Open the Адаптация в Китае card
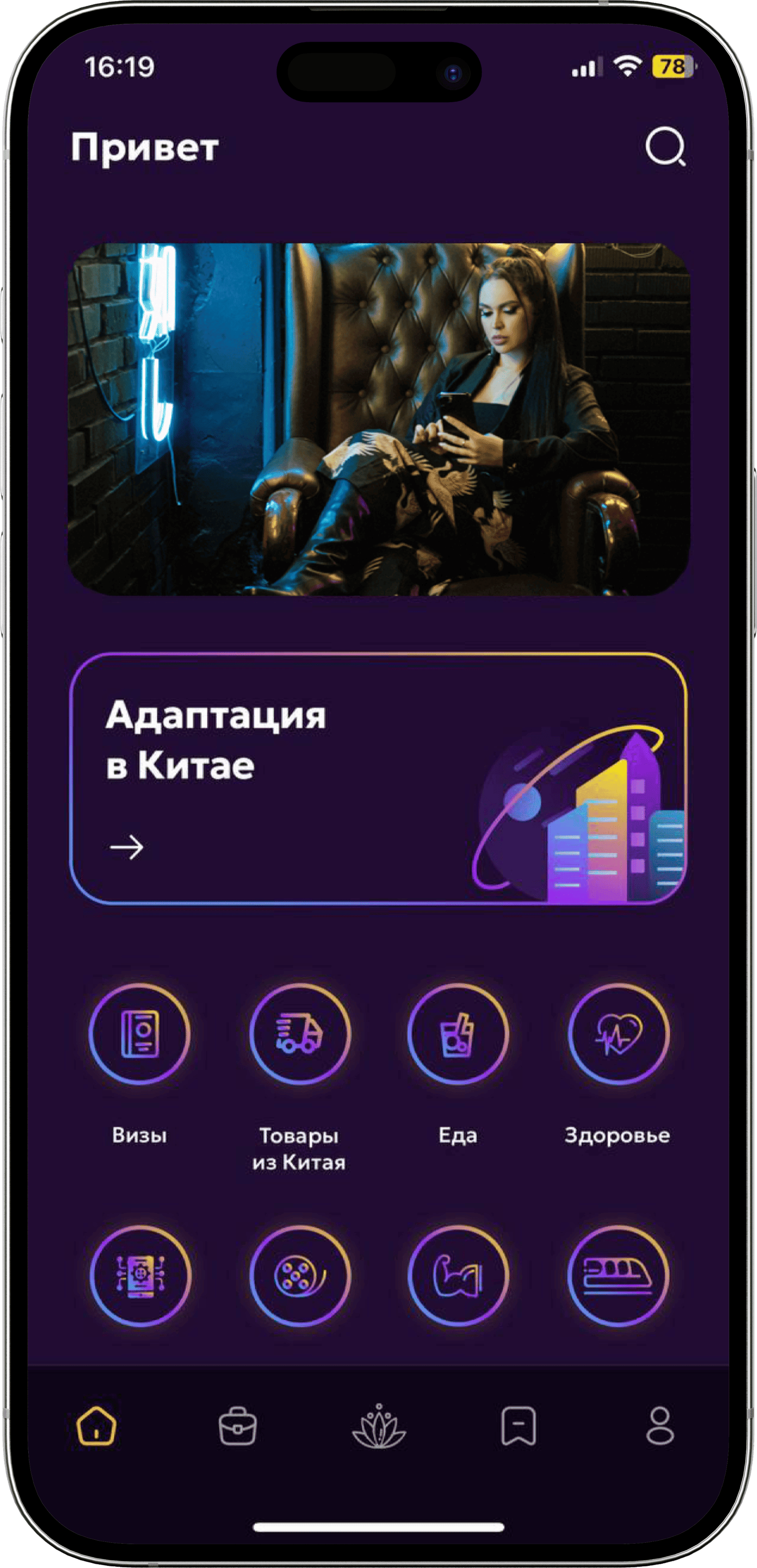Viewport: 757px width, 1568px height. [378, 779]
